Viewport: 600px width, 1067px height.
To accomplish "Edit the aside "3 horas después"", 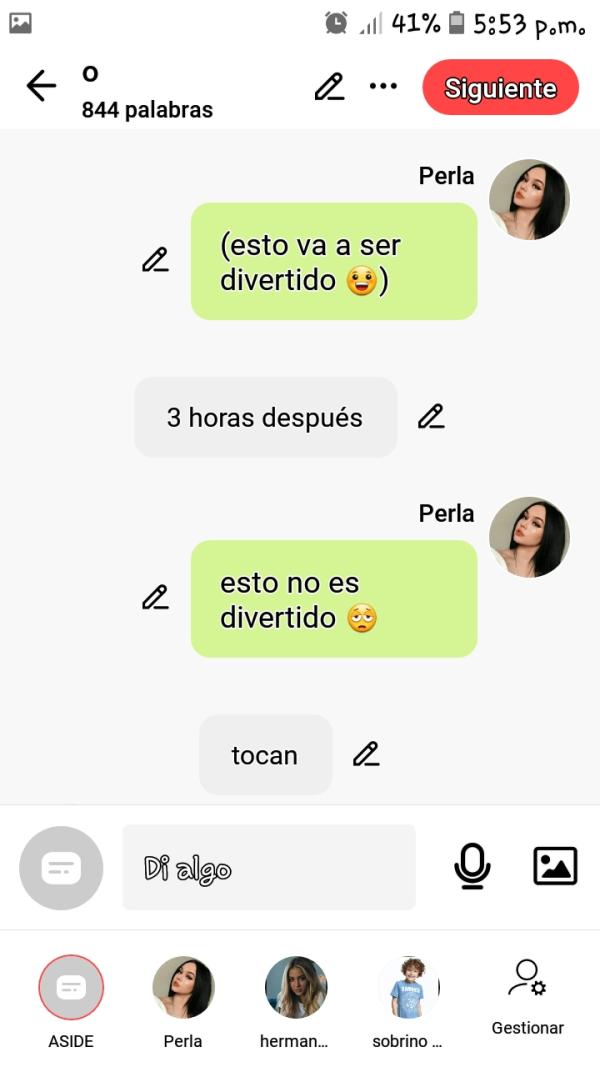I will (x=431, y=416).
